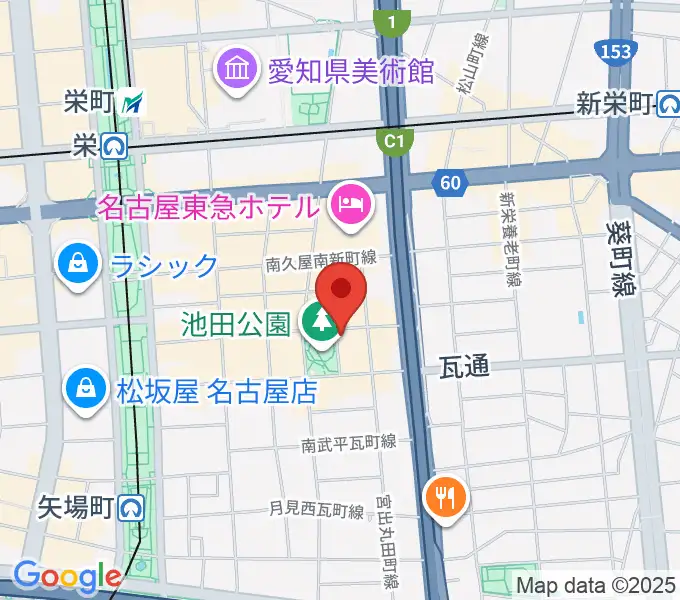This screenshot has height=600, width=680.
Task: Open the 愛知県美術館 museum marker
Action: click(240, 71)
